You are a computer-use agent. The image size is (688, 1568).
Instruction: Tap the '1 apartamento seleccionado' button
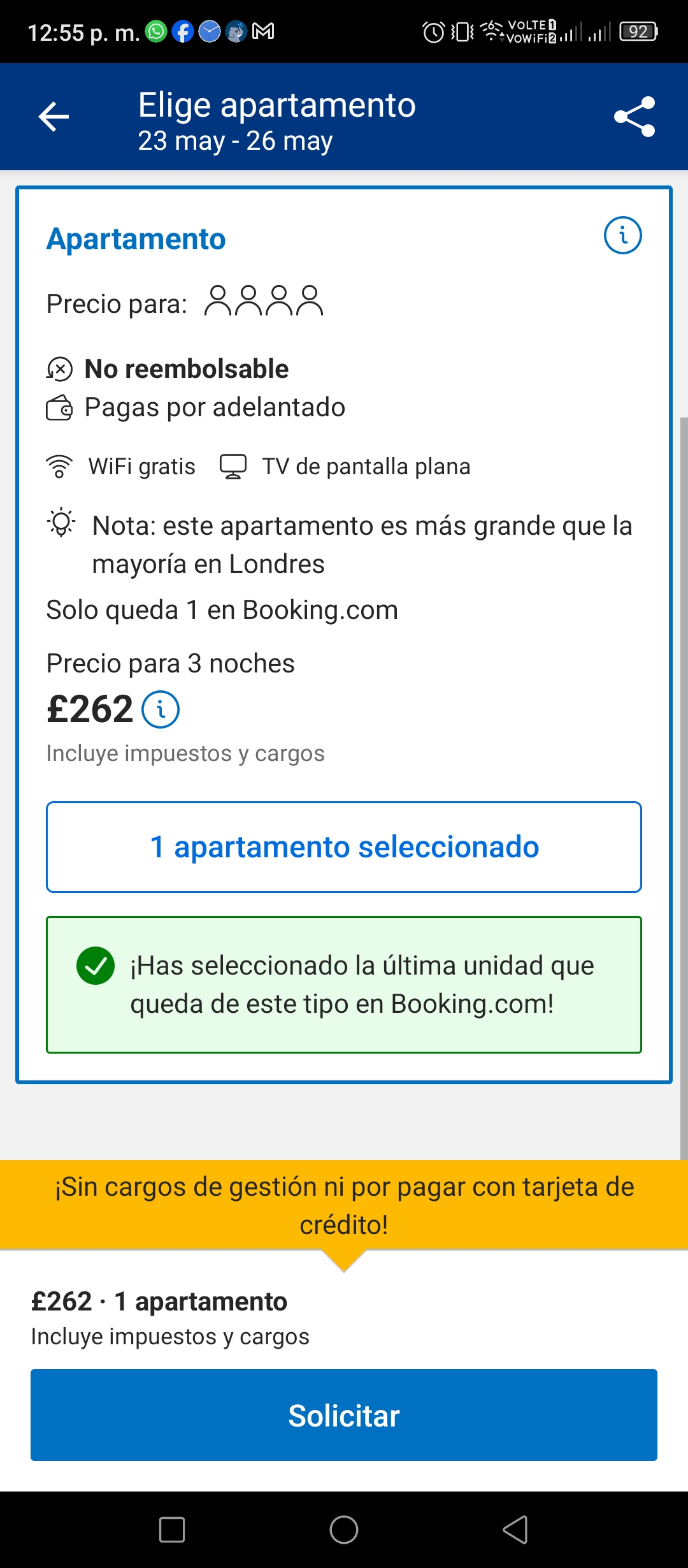coord(344,847)
